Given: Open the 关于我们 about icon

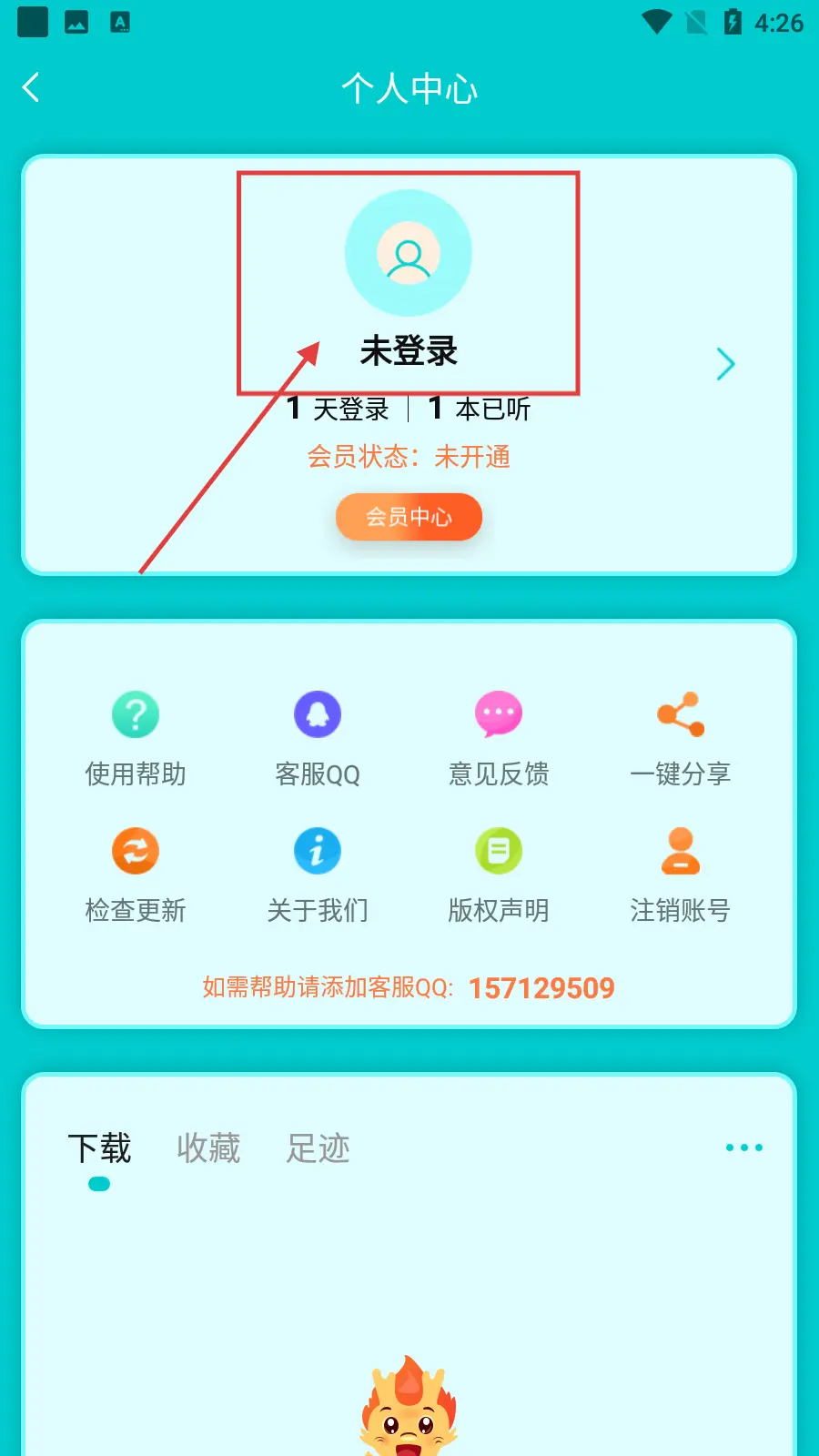Looking at the screenshot, I should pyautogui.click(x=317, y=850).
